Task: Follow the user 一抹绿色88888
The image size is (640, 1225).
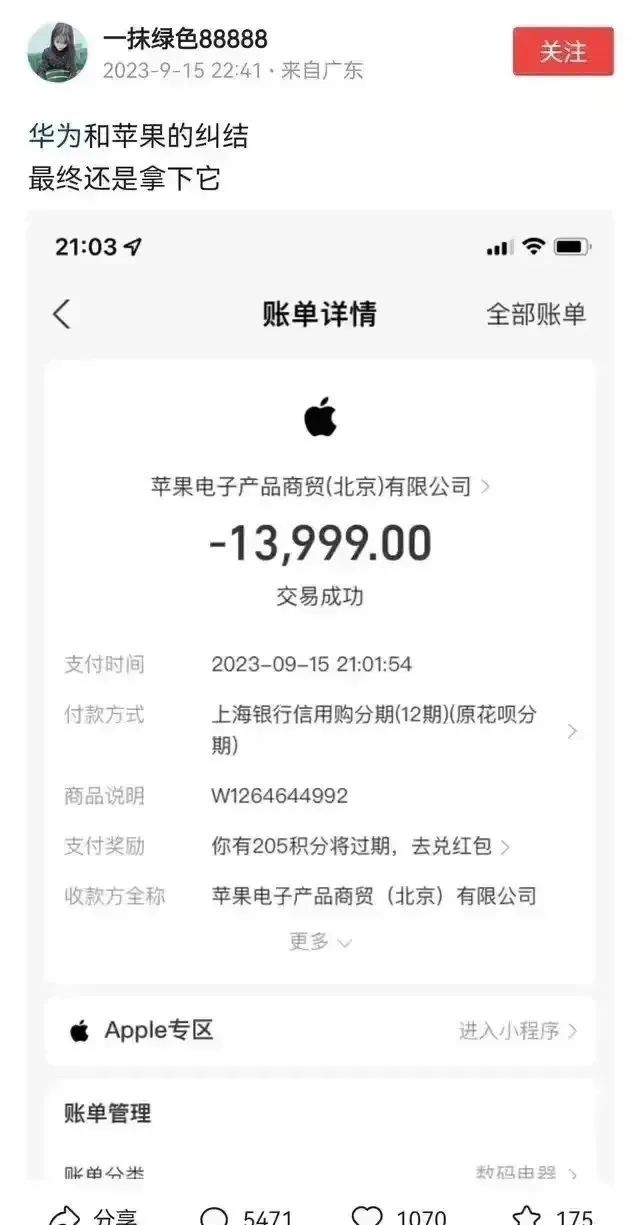Action: (x=563, y=51)
